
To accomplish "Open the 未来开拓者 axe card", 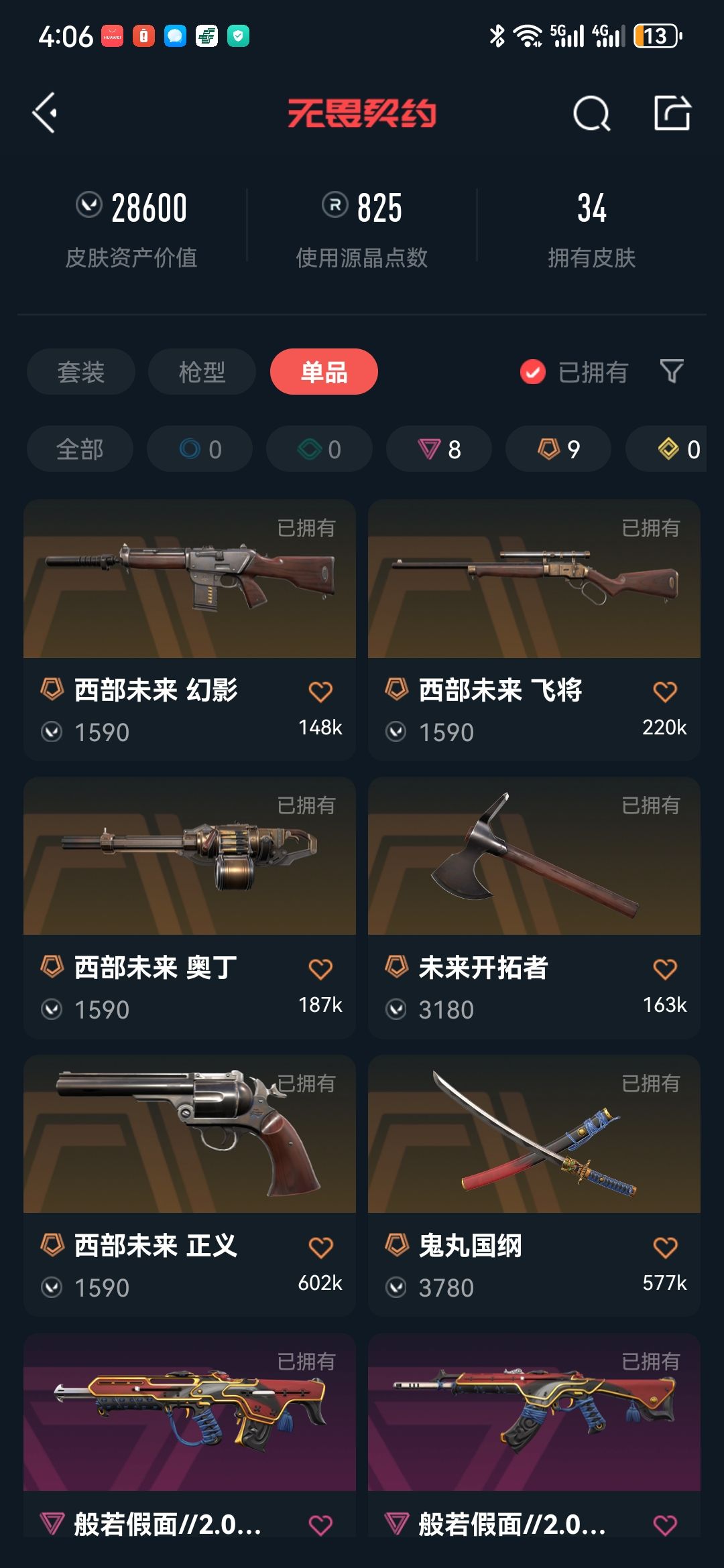I will tap(534, 908).
